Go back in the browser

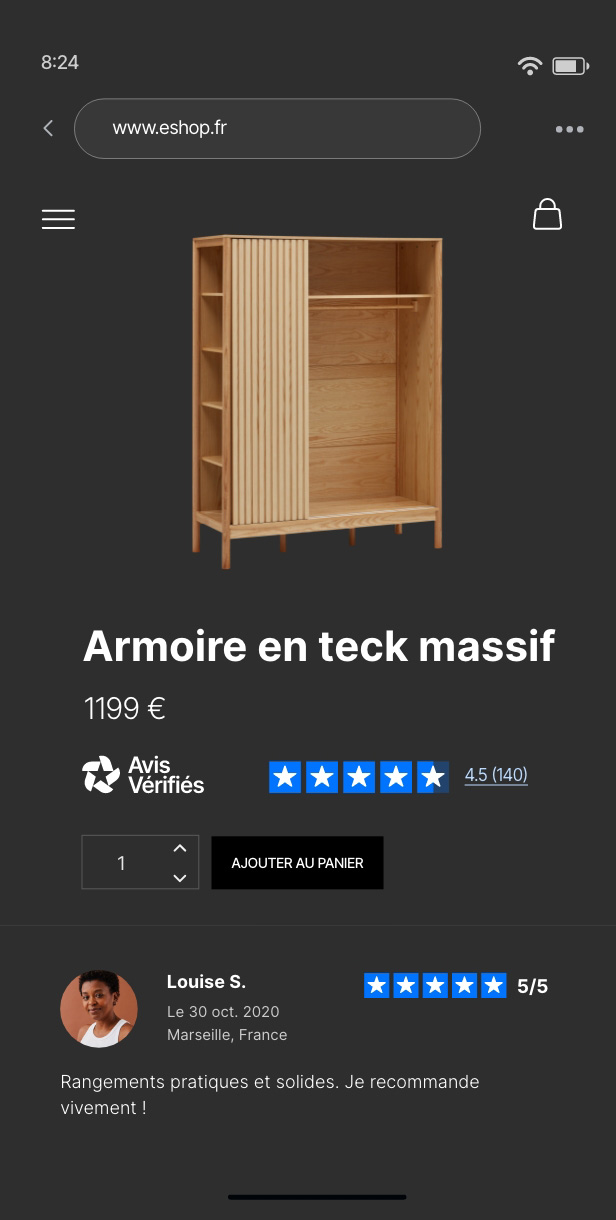[x=48, y=128]
